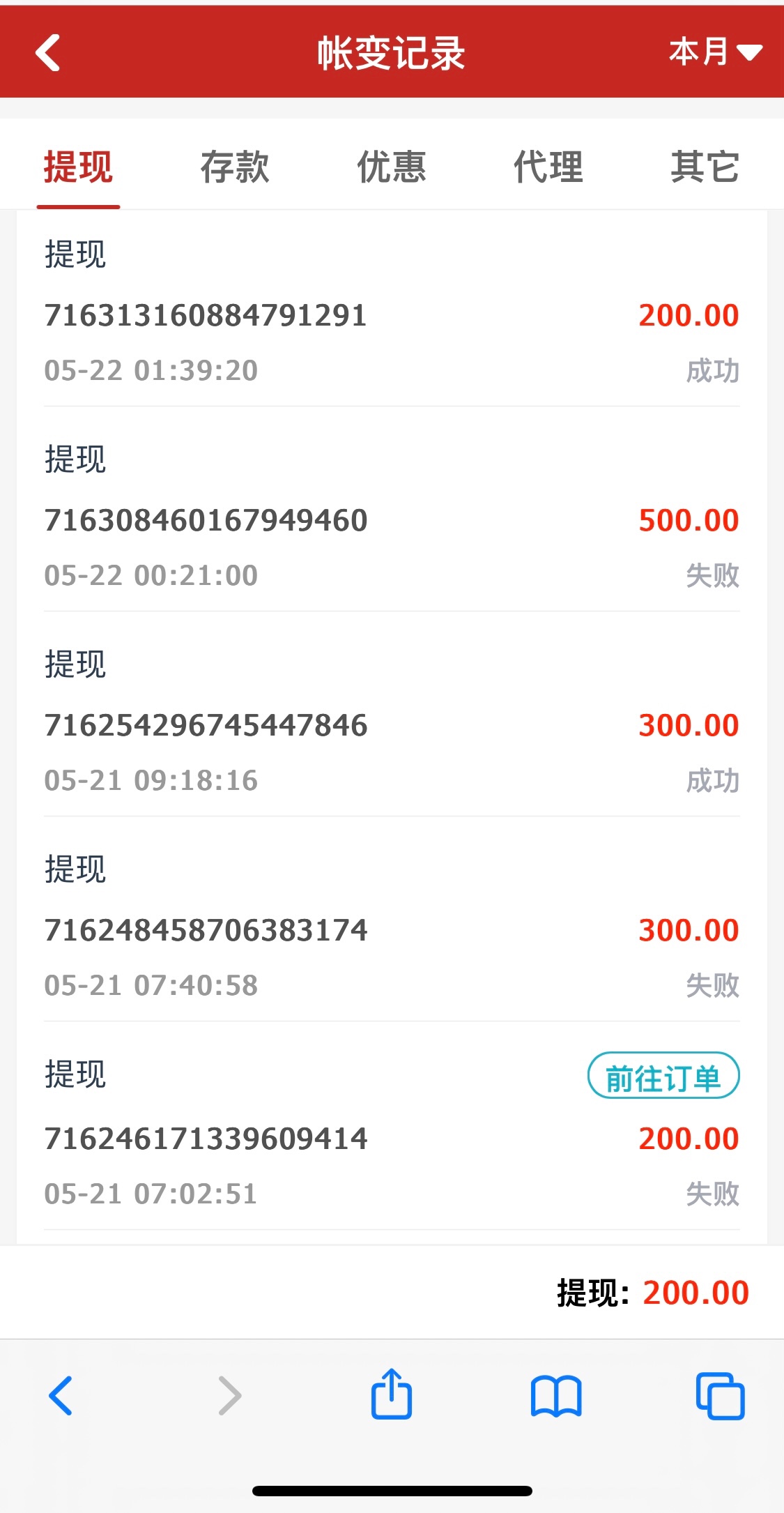
Task: Expand the month selector chevron arrow
Action: pos(749,55)
